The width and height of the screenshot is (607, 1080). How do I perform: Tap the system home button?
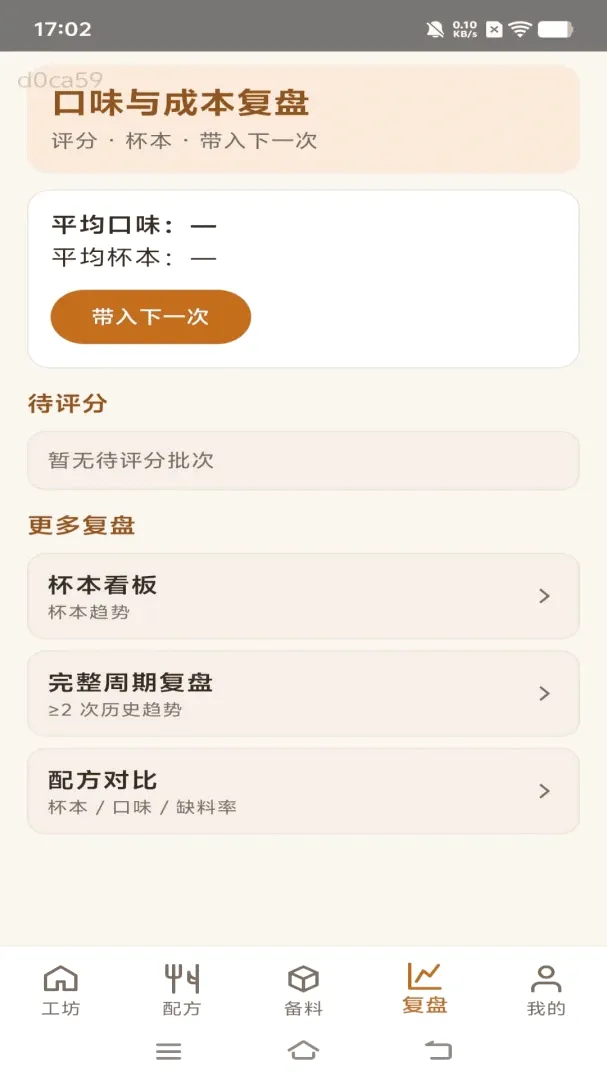(x=303, y=1050)
